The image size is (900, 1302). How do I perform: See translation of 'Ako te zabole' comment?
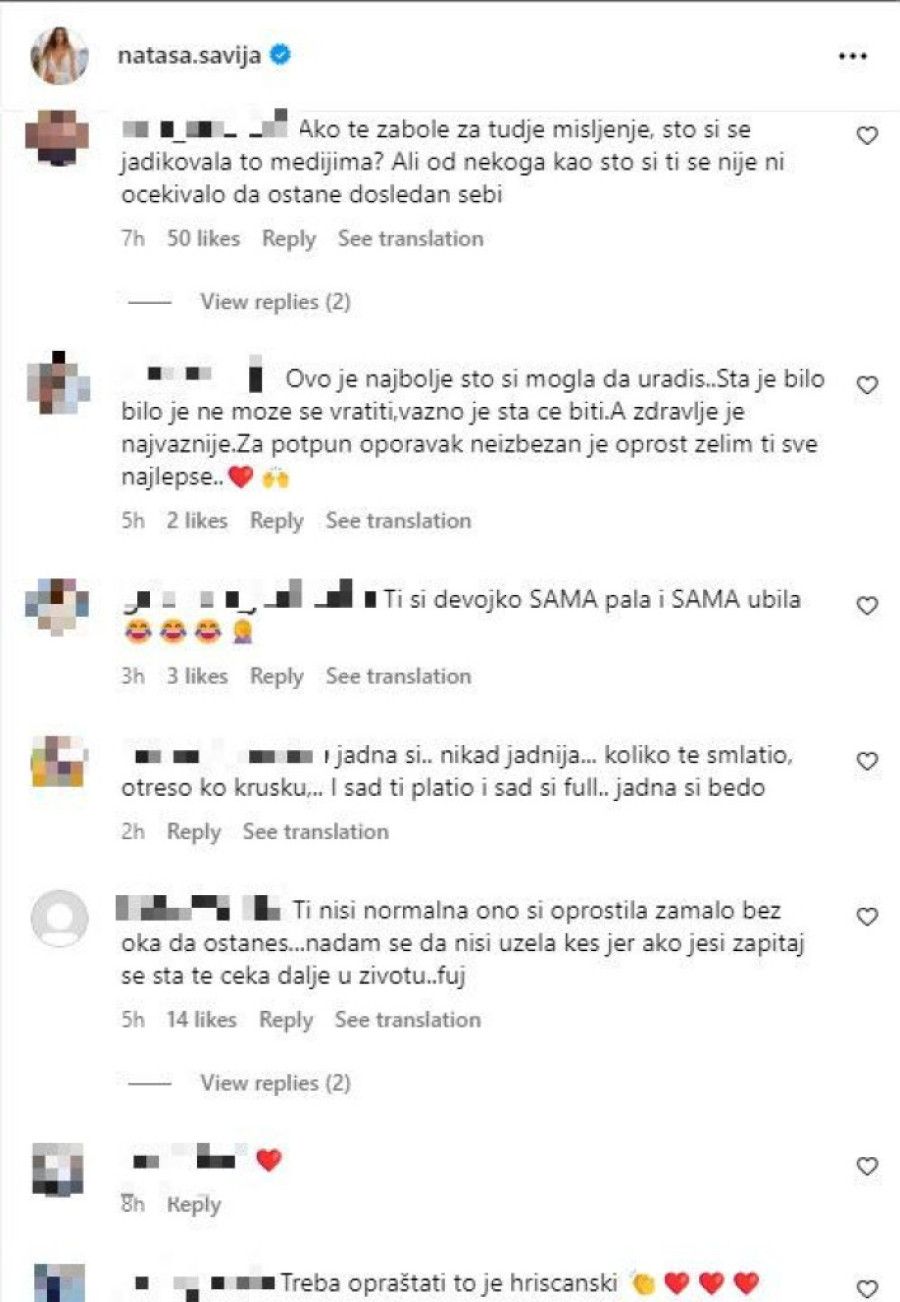[x=410, y=239]
